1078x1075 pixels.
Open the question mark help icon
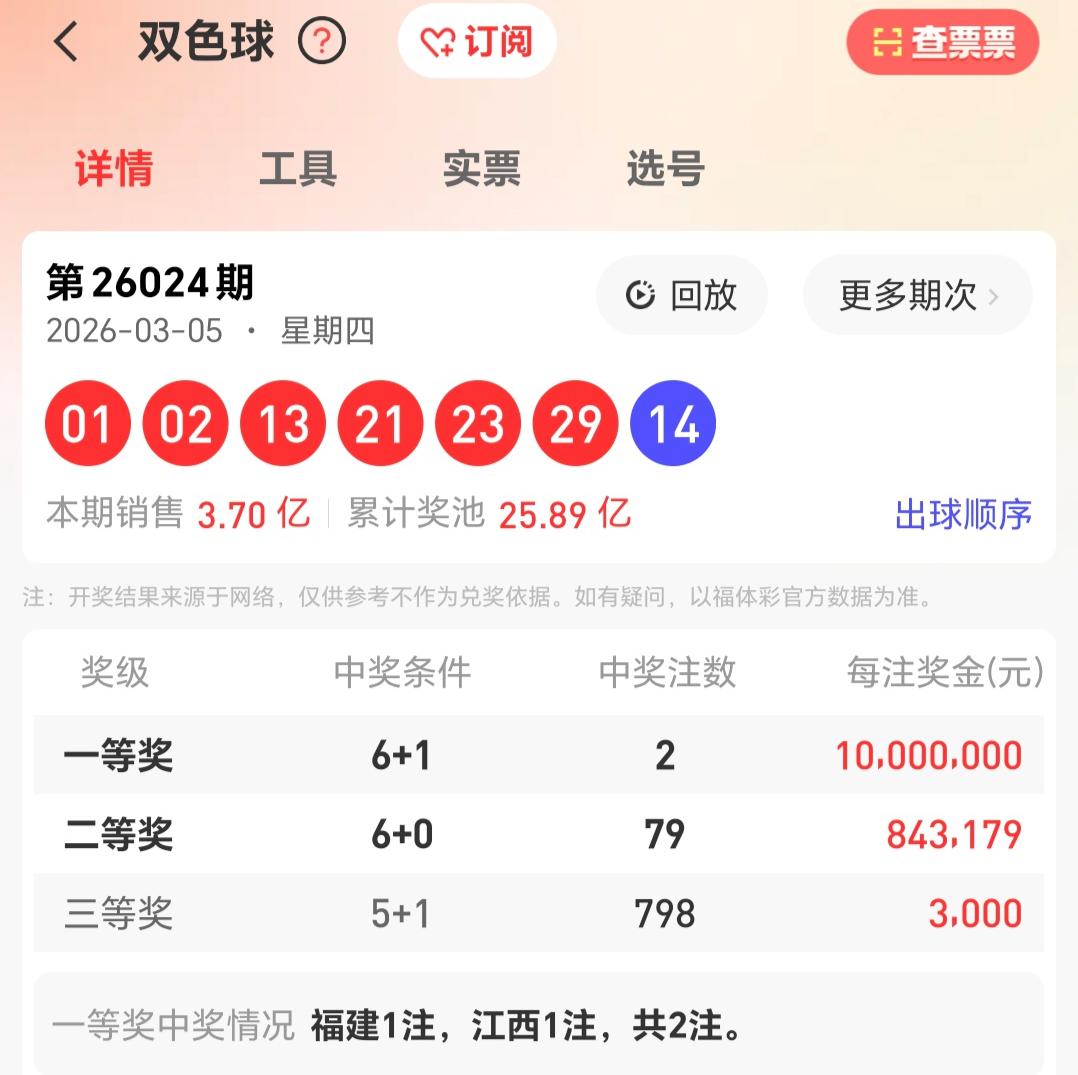(322, 42)
